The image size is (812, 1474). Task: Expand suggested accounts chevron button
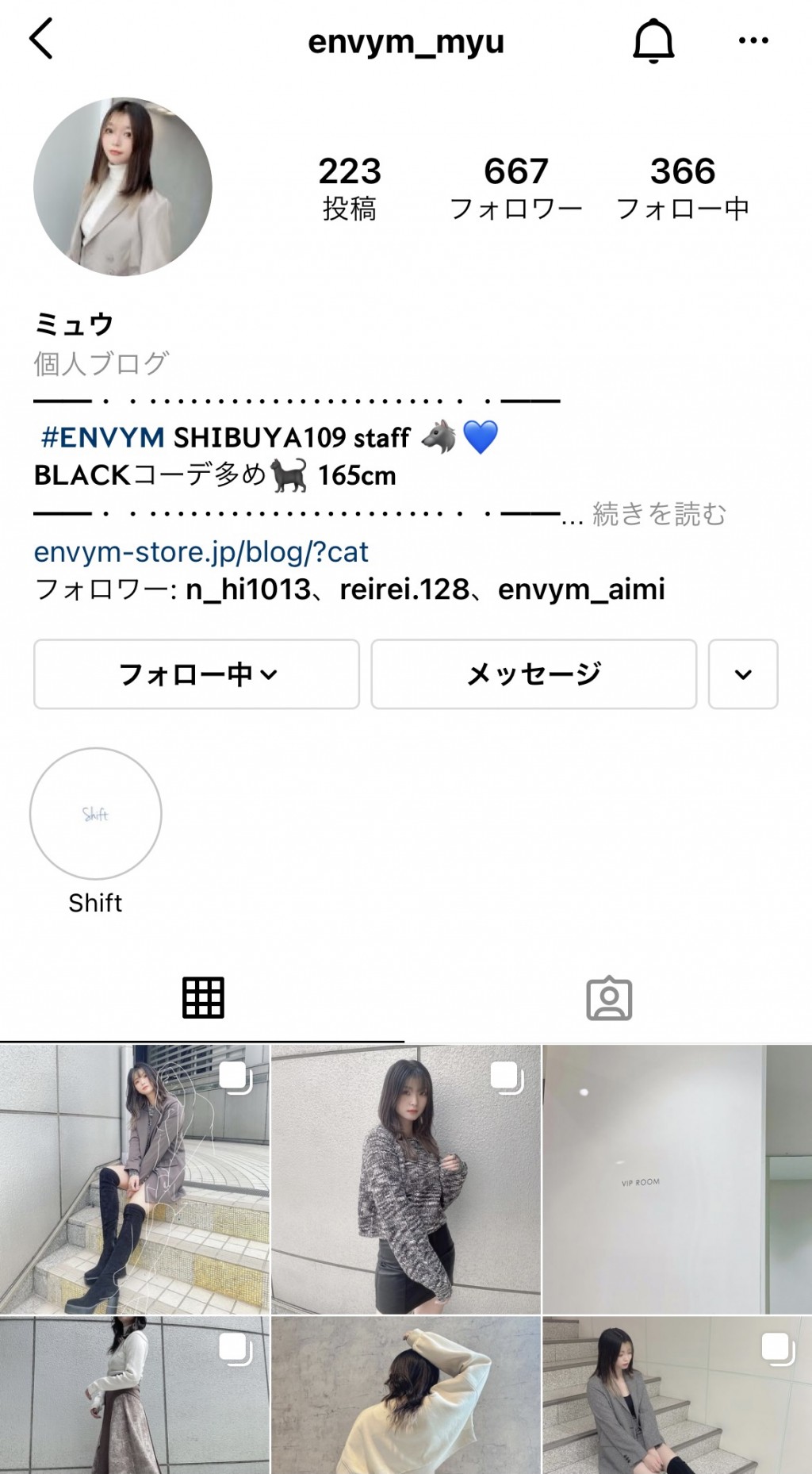click(x=743, y=674)
